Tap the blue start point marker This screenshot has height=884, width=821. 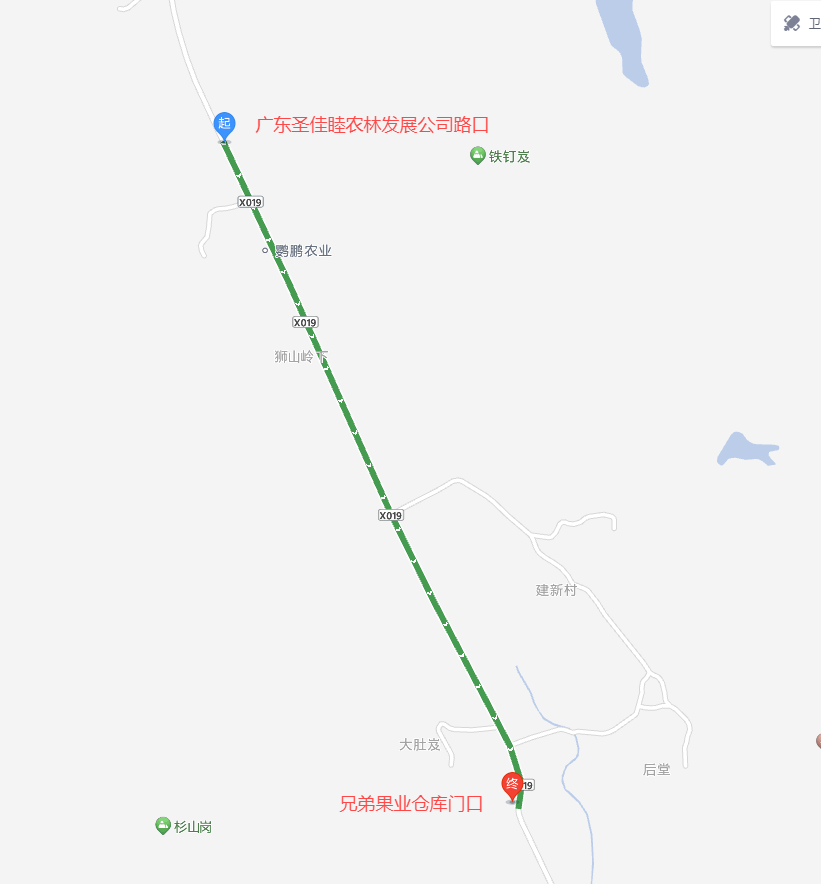click(x=225, y=125)
